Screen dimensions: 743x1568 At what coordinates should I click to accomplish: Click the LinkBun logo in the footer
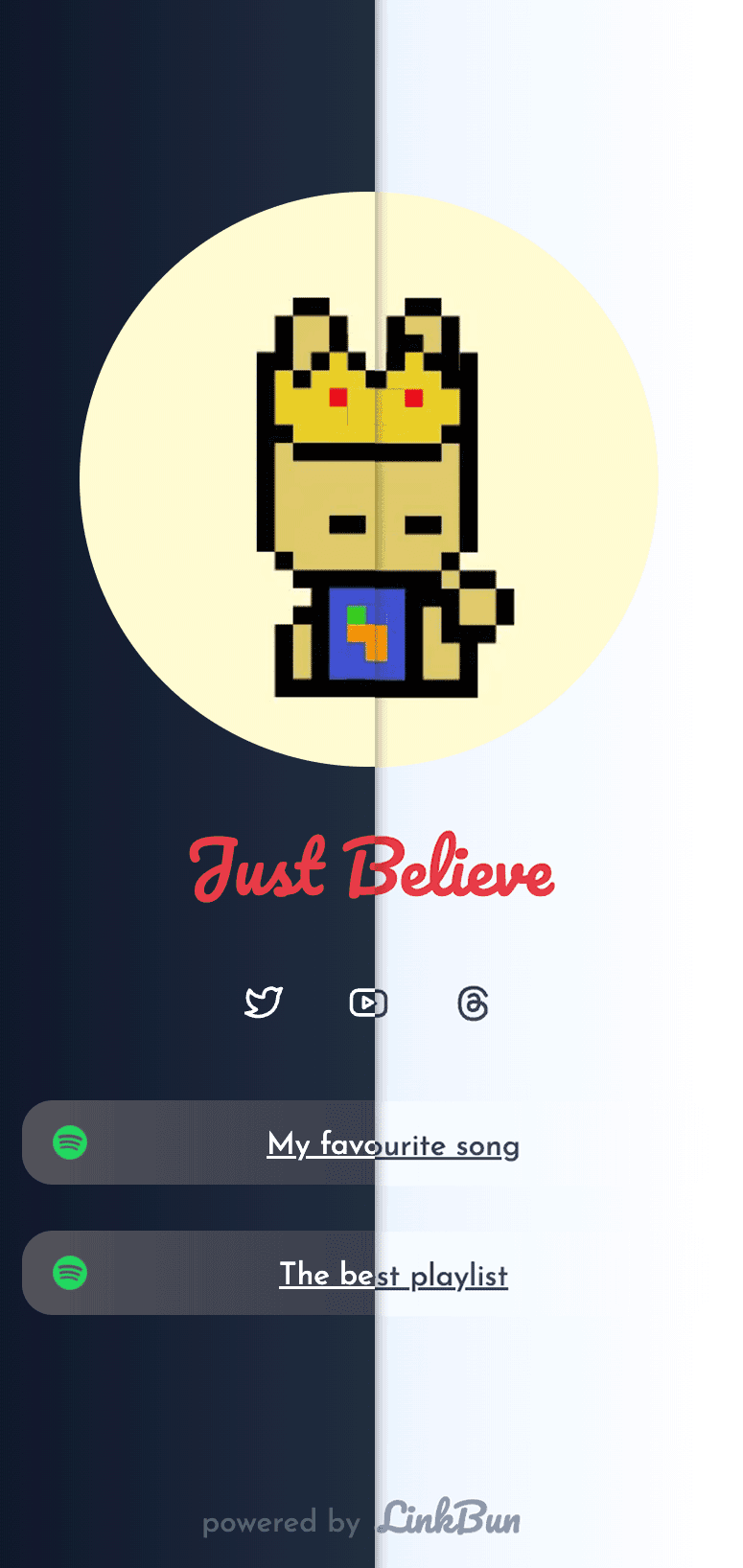pyautogui.click(x=451, y=1520)
